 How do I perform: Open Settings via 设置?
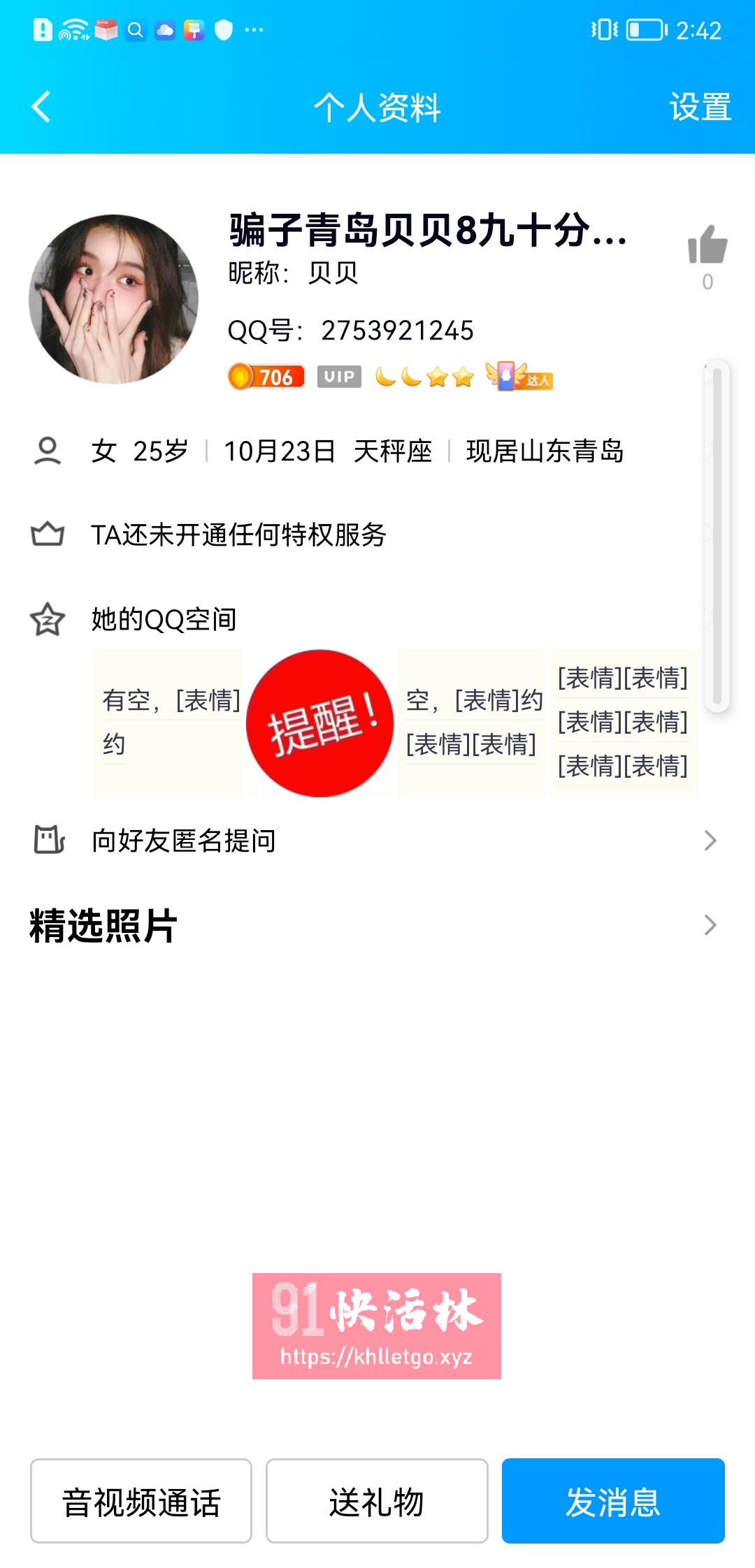click(x=700, y=106)
